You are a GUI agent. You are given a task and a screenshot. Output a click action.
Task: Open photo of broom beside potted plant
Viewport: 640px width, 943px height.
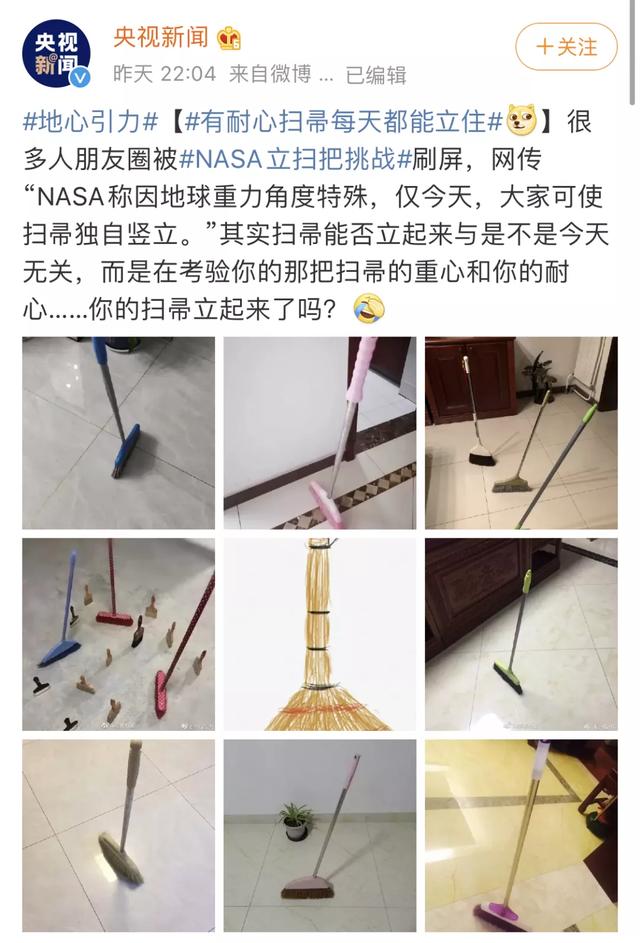click(x=319, y=835)
